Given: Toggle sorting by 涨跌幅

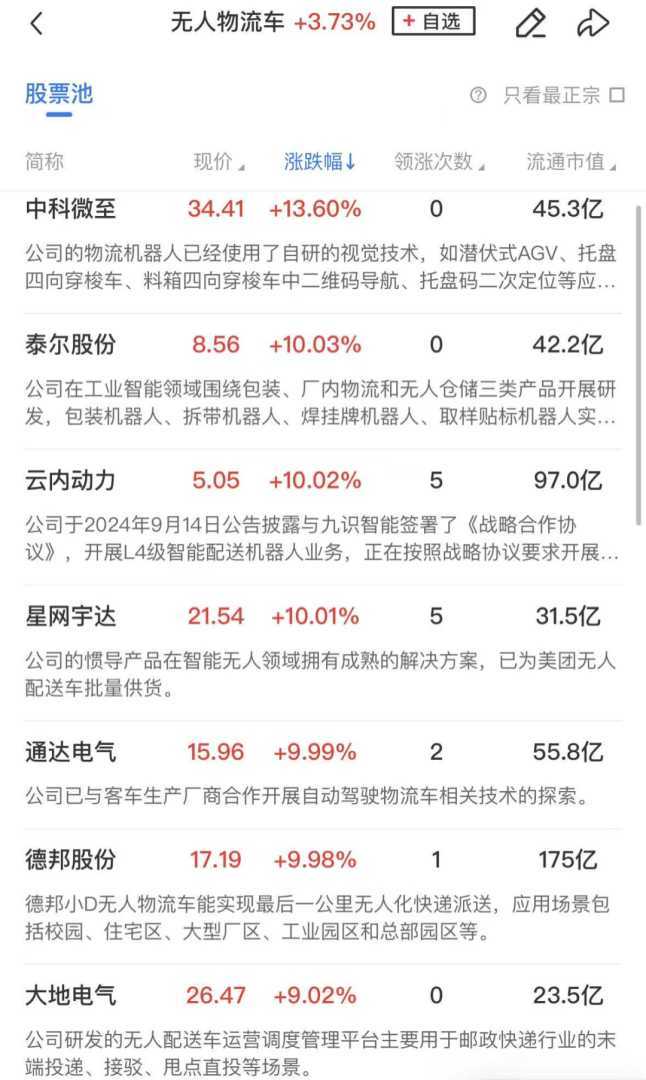Looking at the screenshot, I should pos(320,162).
